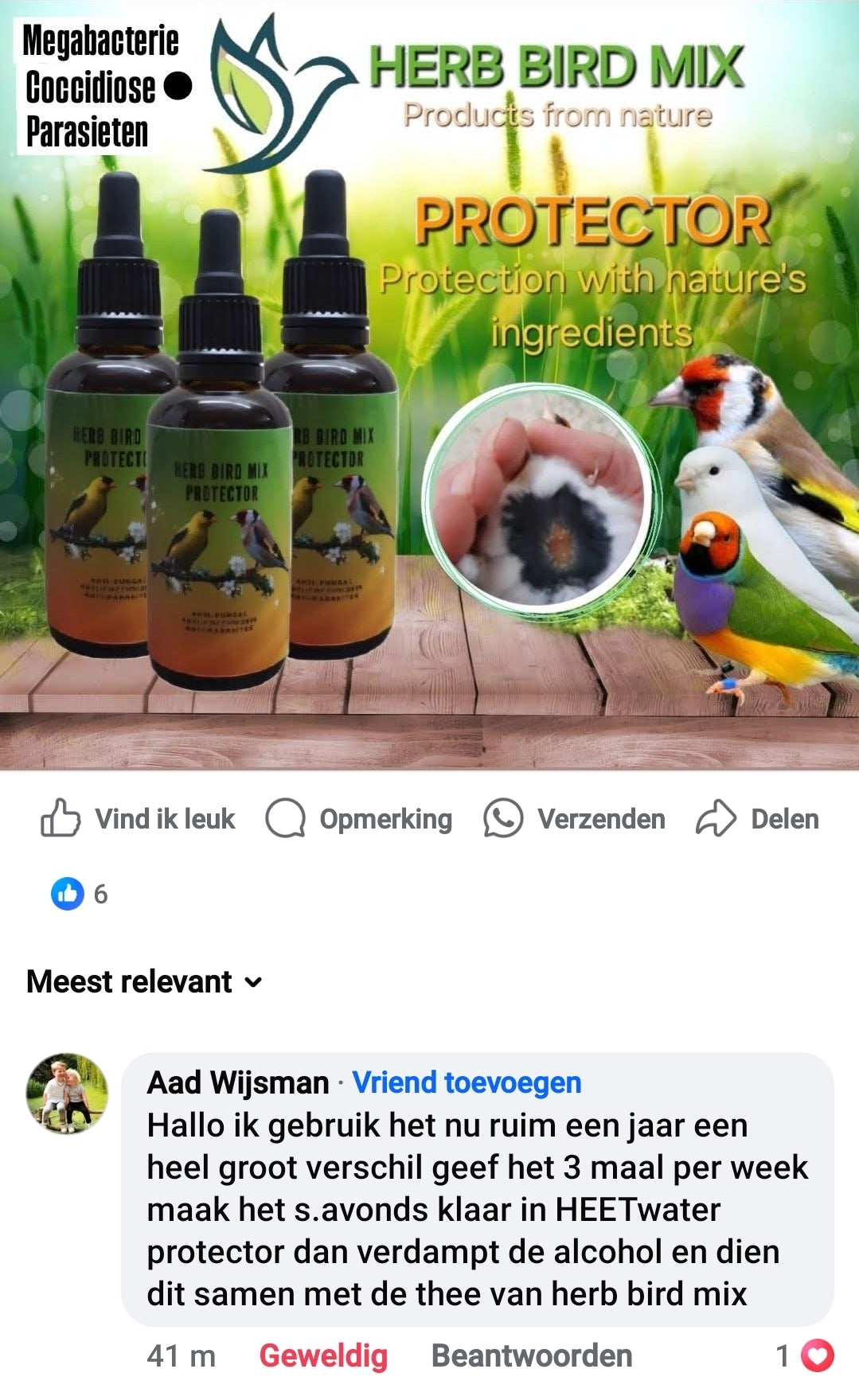
Task: Like the post with Vind ik leuk
Action: pyautogui.click(x=139, y=819)
